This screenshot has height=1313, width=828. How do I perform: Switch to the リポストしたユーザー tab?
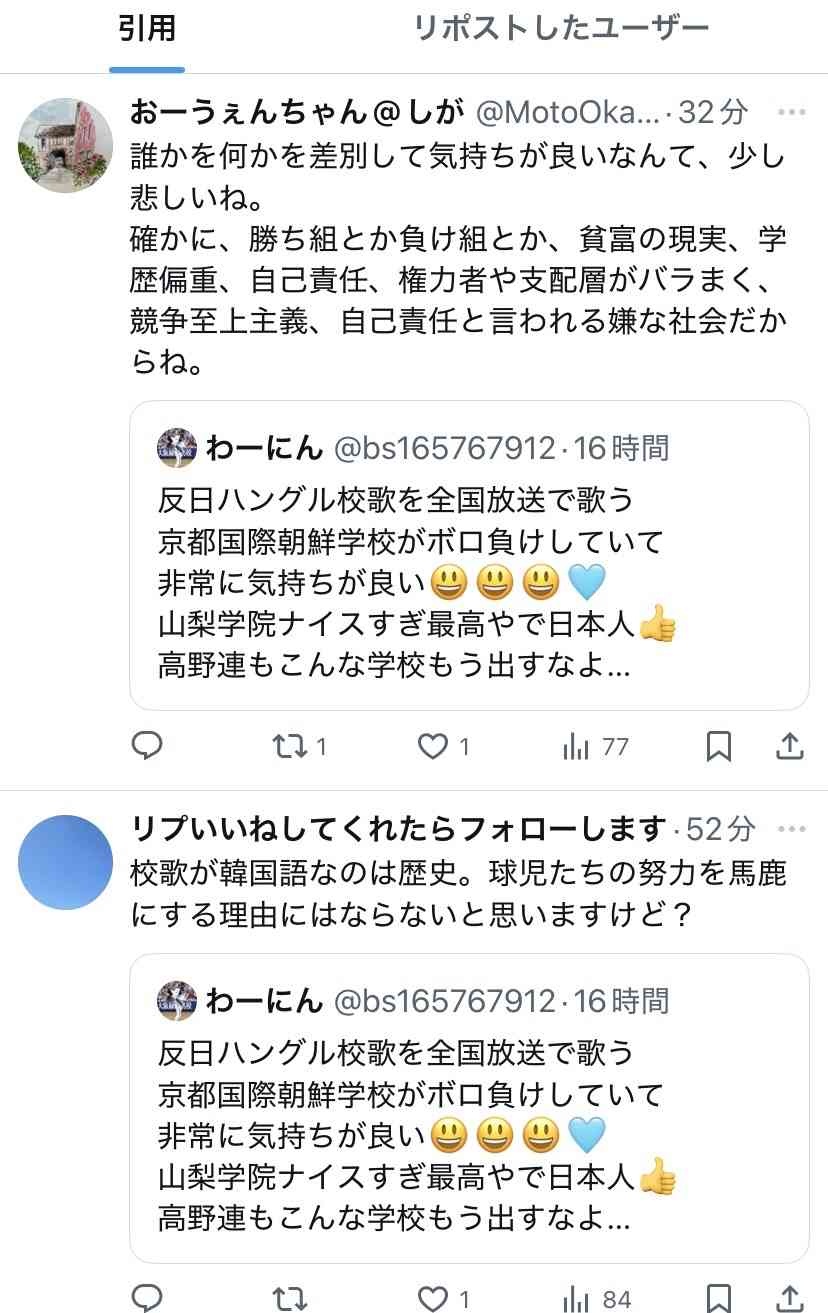click(x=561, y=29)
